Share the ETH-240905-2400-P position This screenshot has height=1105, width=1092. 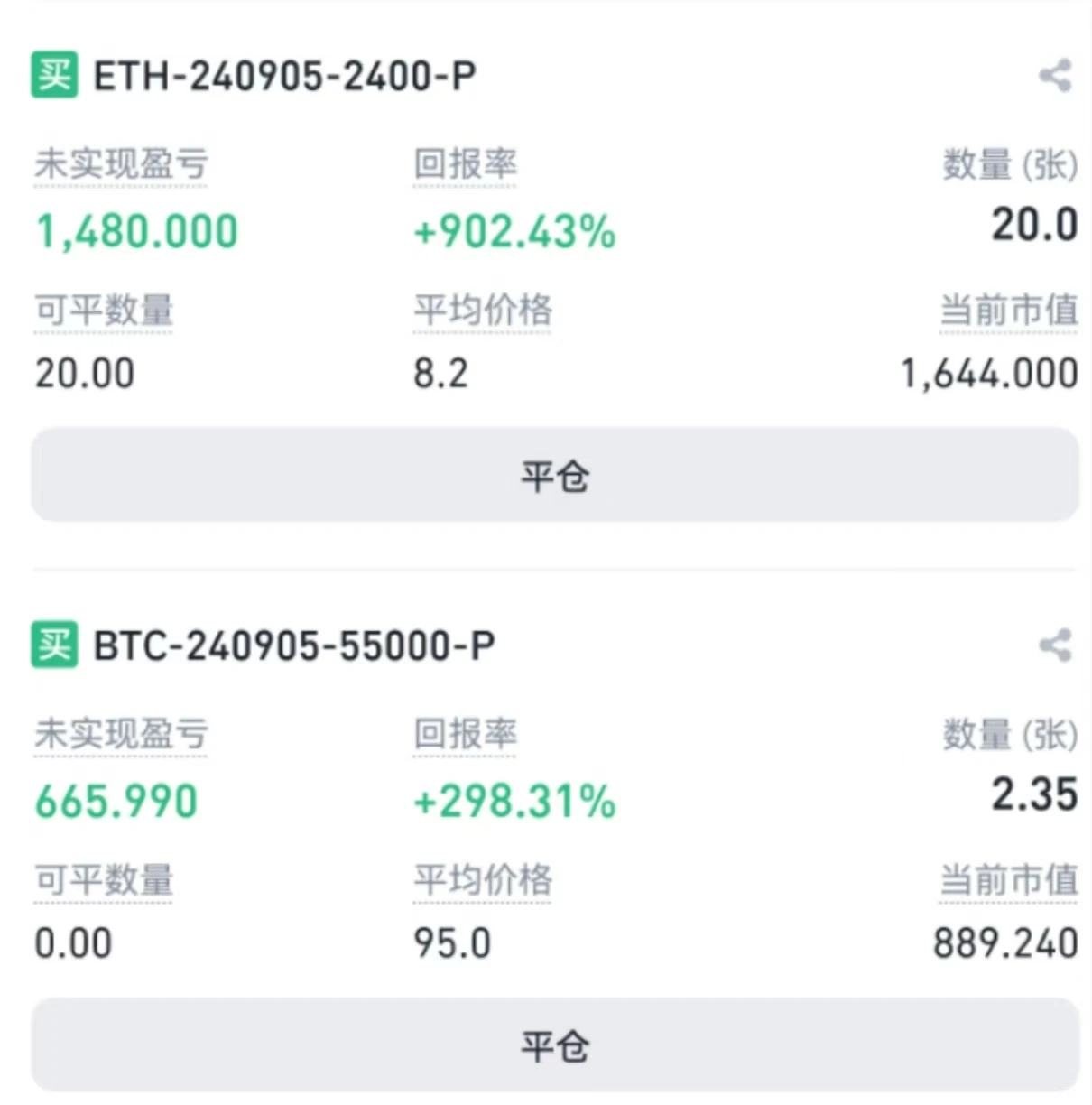coord(1055,76)
